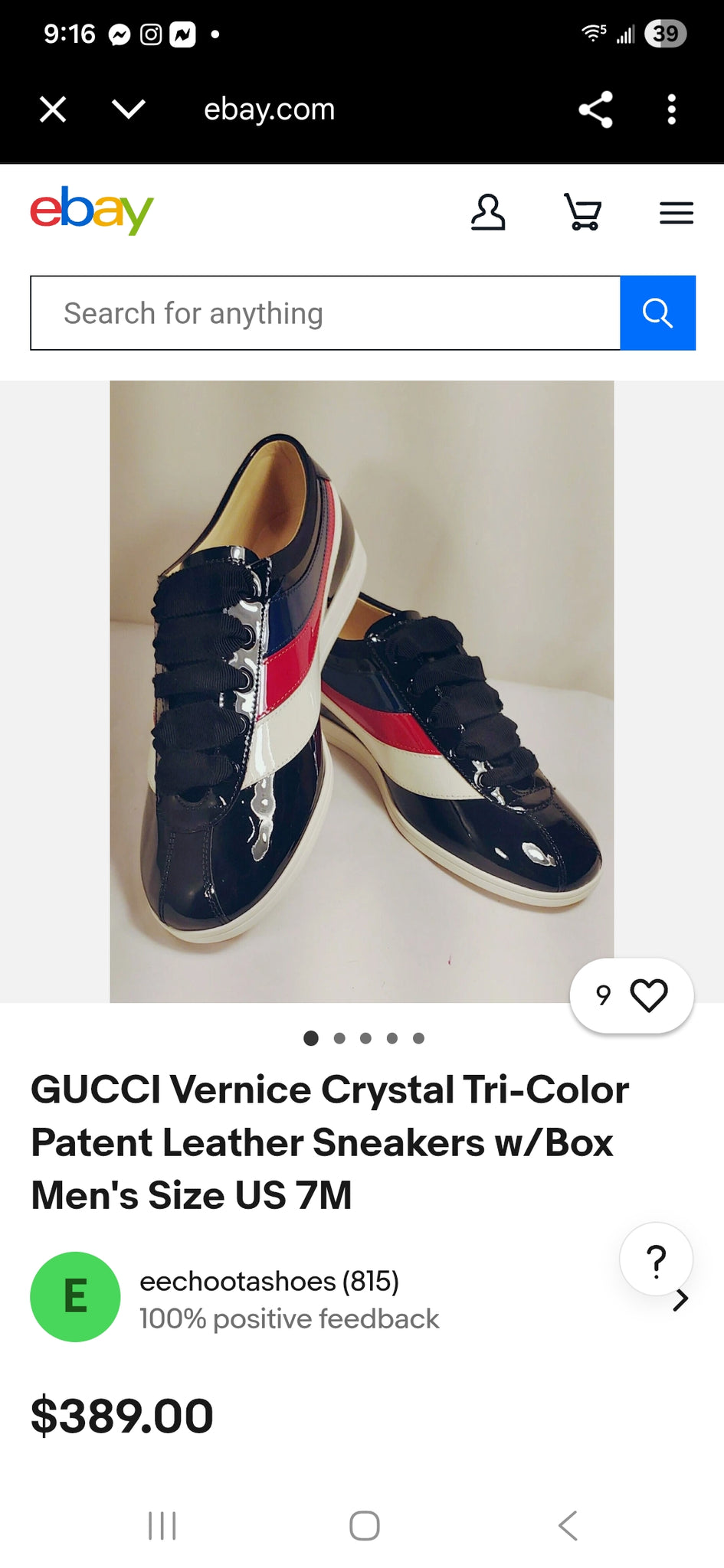Open the account profile icon
Image resolution: width=724 pixels, height=1568 pixels.
488,212
